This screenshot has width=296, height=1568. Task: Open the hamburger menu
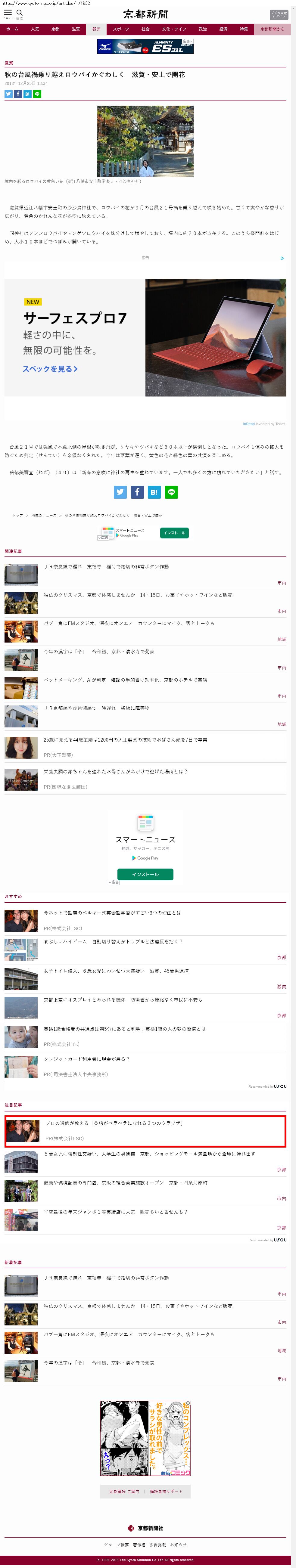[8, 13]
